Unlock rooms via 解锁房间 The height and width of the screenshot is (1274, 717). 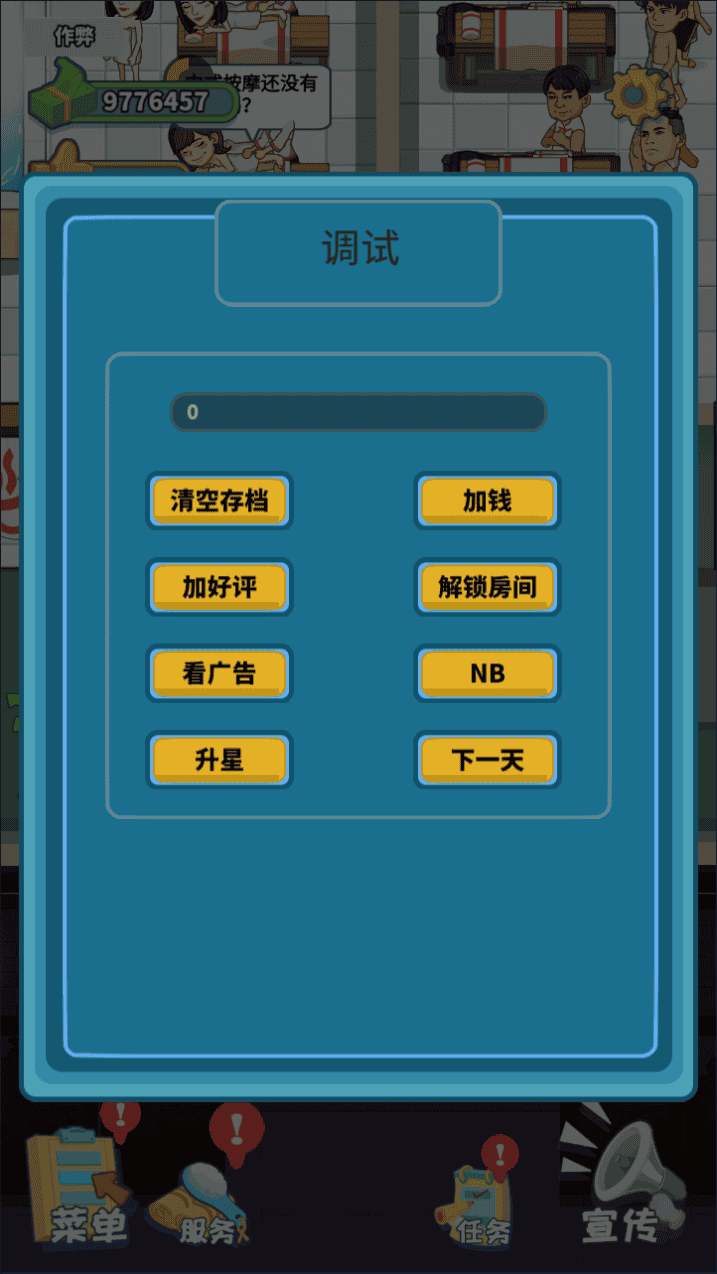tap(487, 587)
